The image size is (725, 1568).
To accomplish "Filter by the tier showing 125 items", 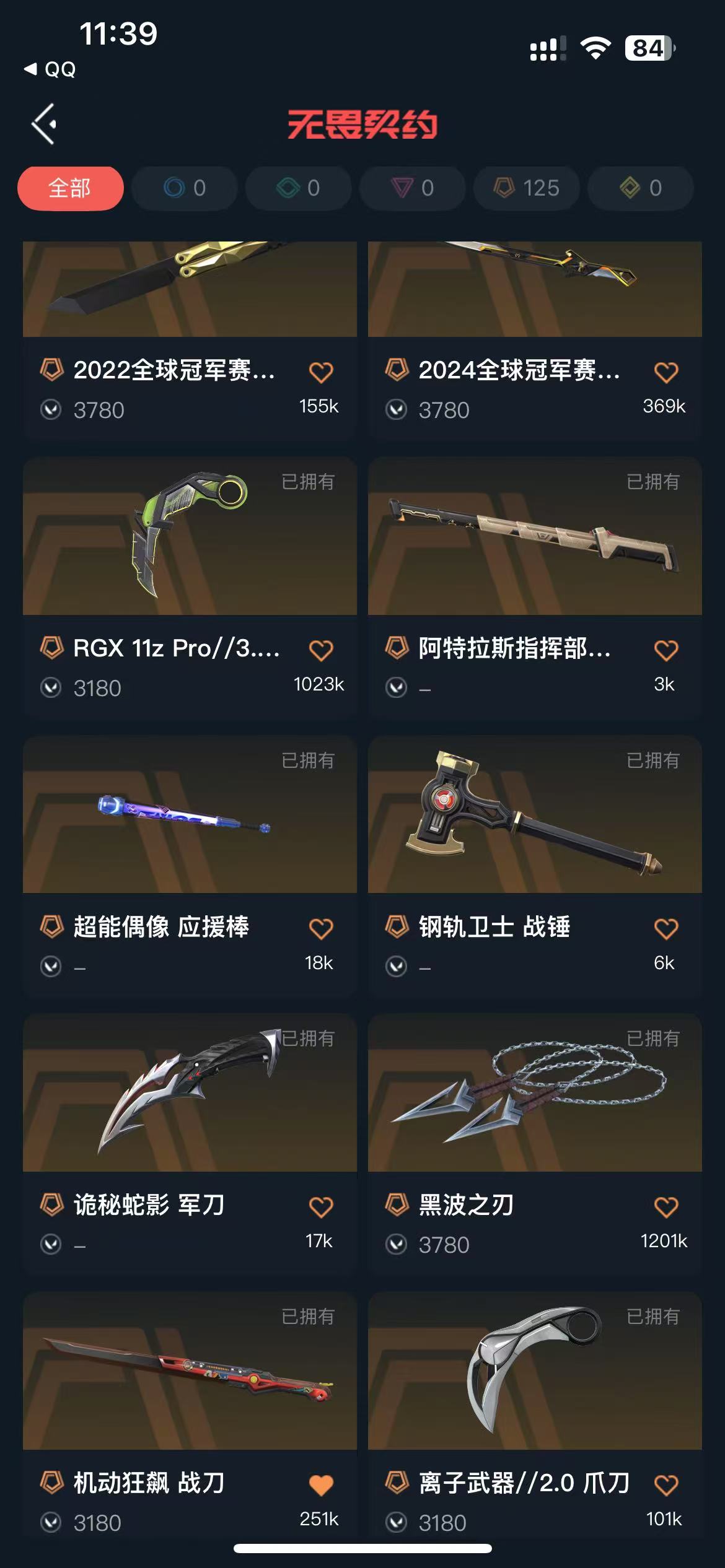I will pyautogui.click(x=527, y=188).
